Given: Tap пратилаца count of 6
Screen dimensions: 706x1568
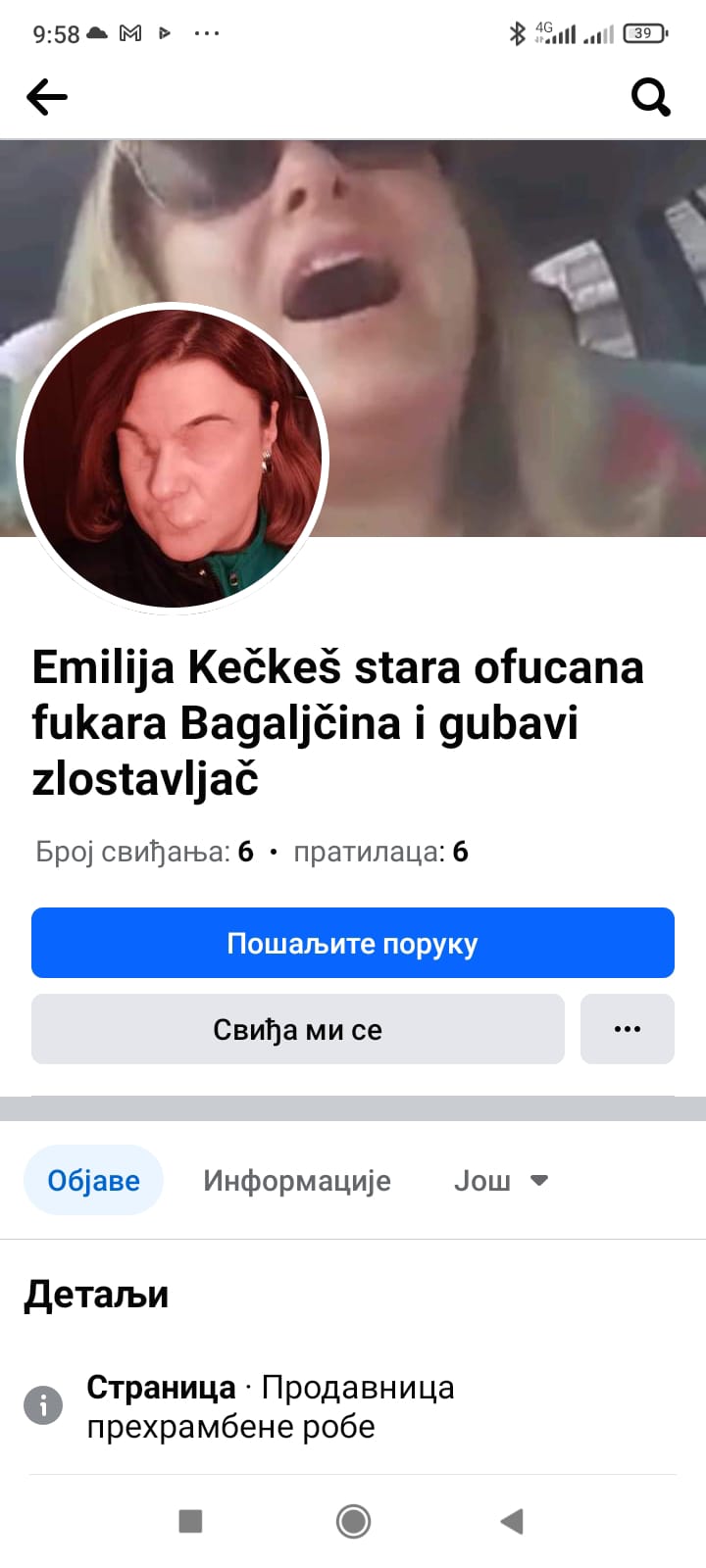Looking at the screenshot, I should [380, 852].
